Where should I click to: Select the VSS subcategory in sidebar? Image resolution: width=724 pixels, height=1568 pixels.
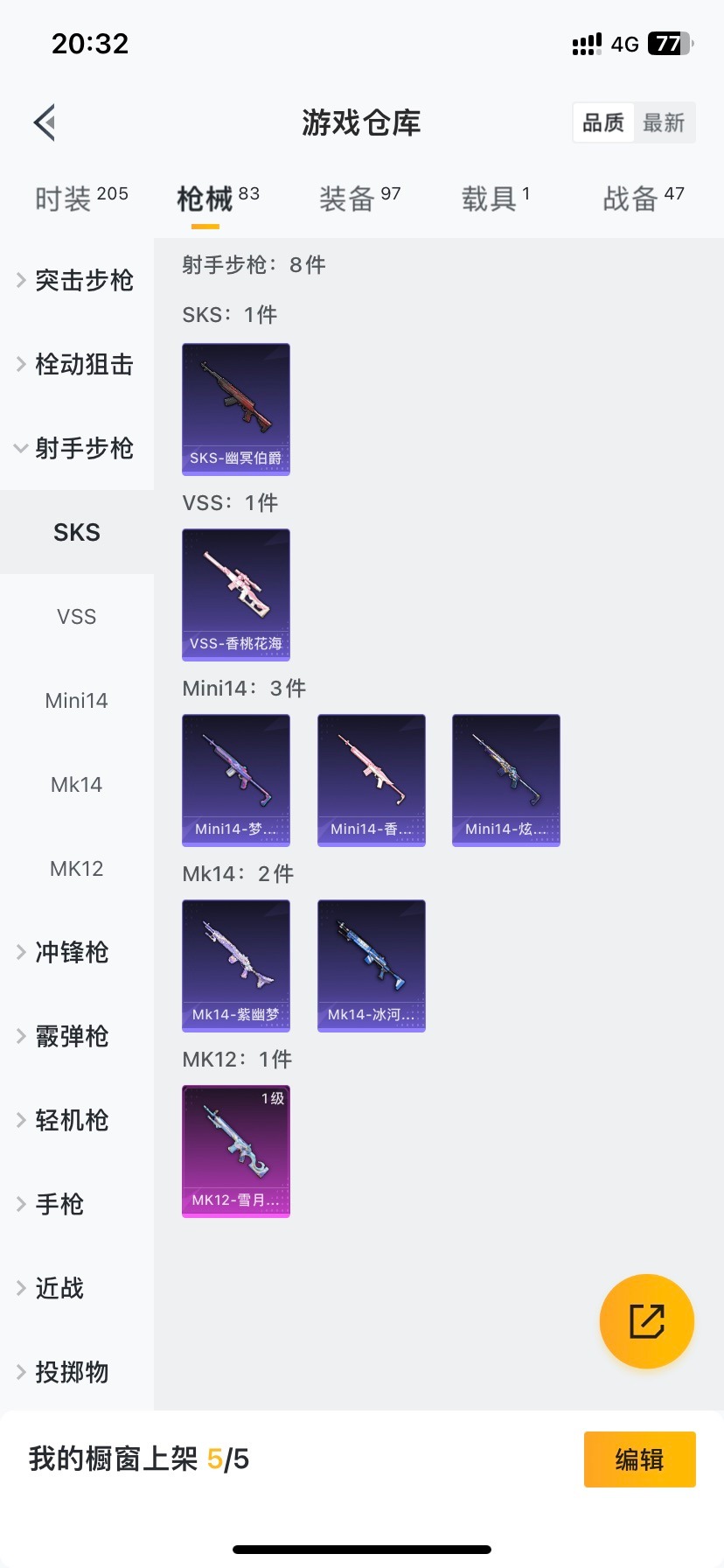[76, 616]
